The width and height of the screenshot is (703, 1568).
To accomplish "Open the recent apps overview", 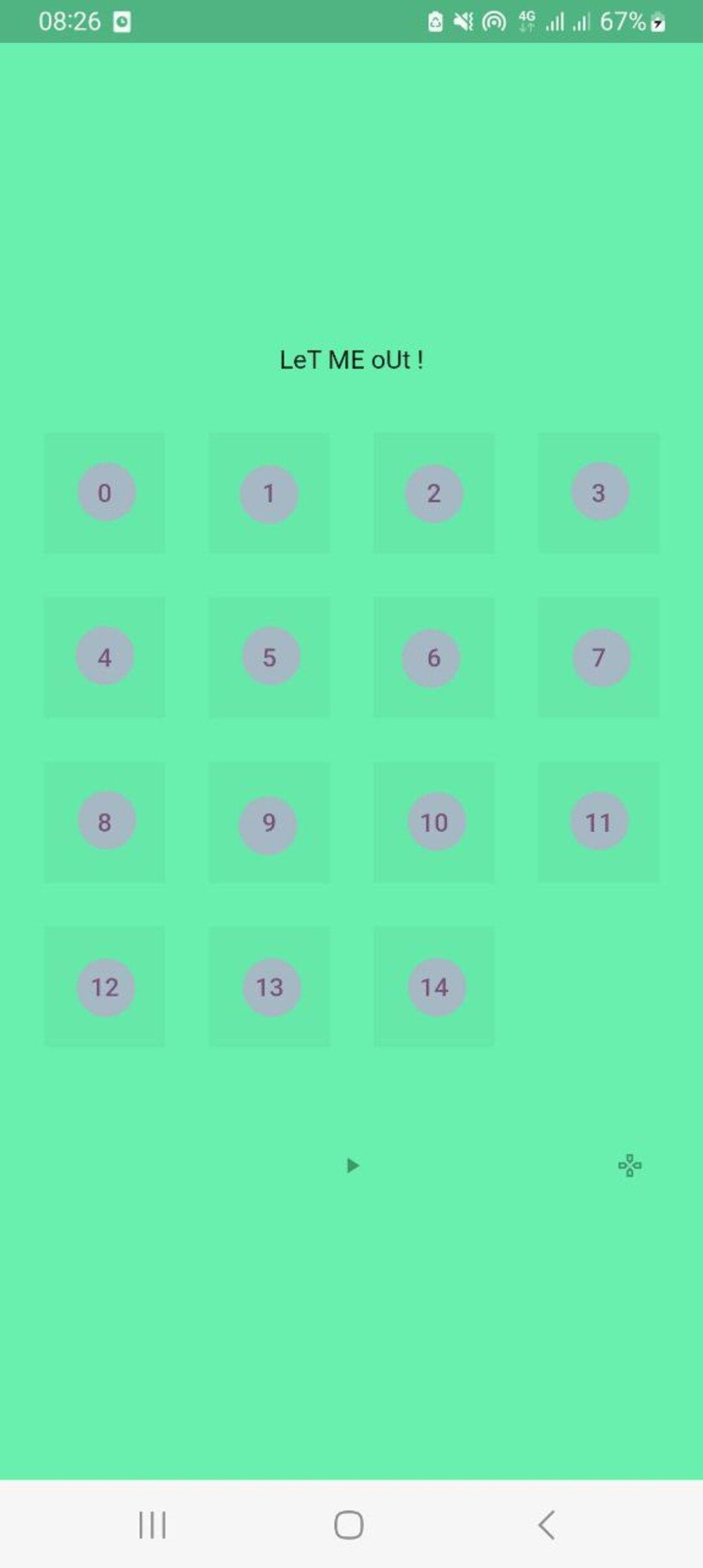I will (152, 1525).
